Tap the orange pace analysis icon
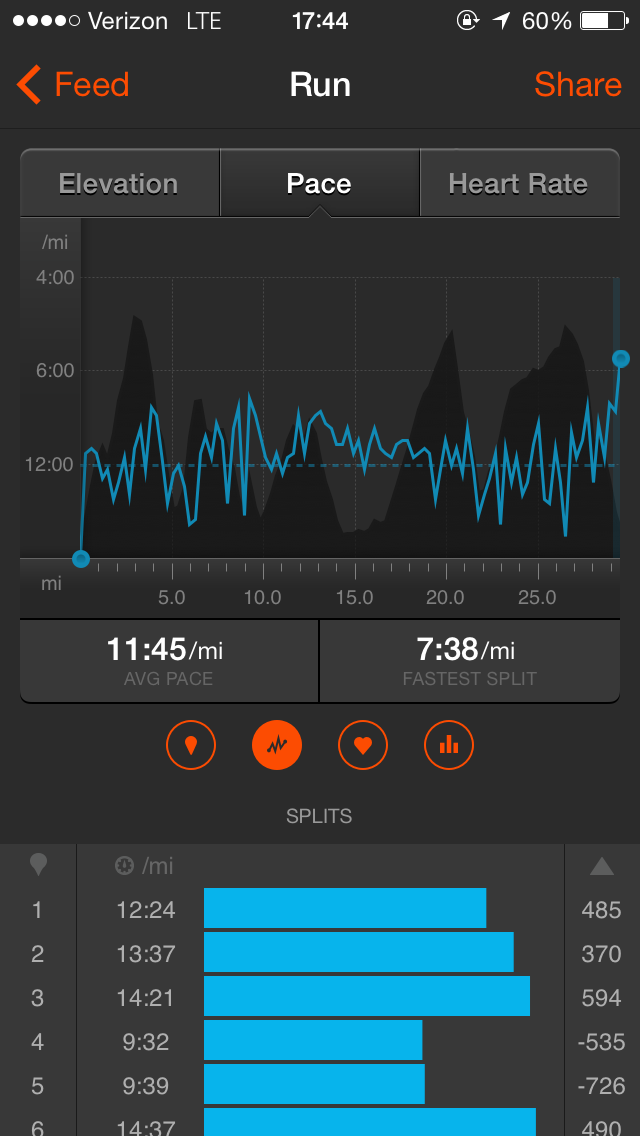 pos(277,745)
